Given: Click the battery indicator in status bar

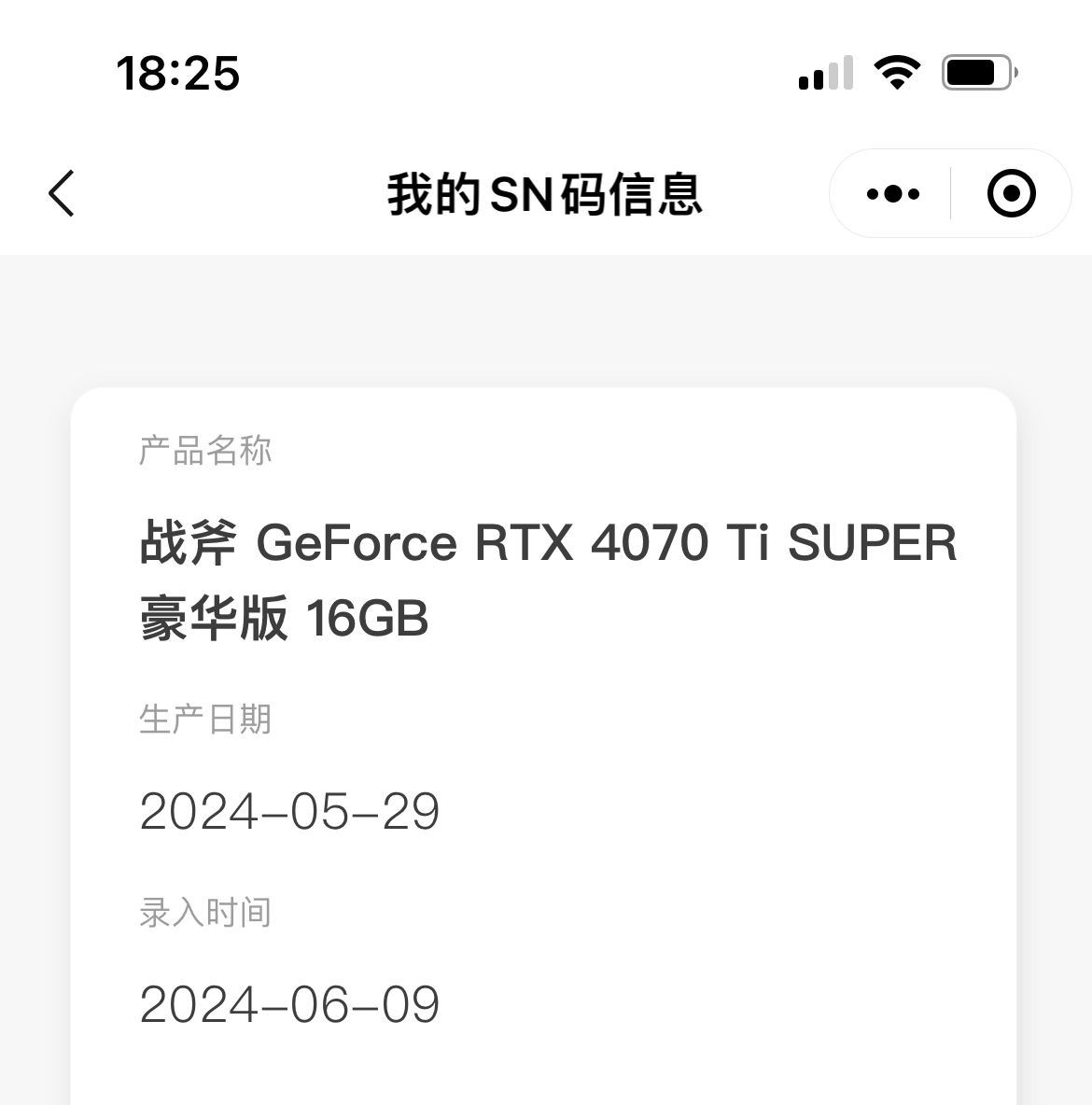Looking at the screenshot, I should (x=976, y=71).
